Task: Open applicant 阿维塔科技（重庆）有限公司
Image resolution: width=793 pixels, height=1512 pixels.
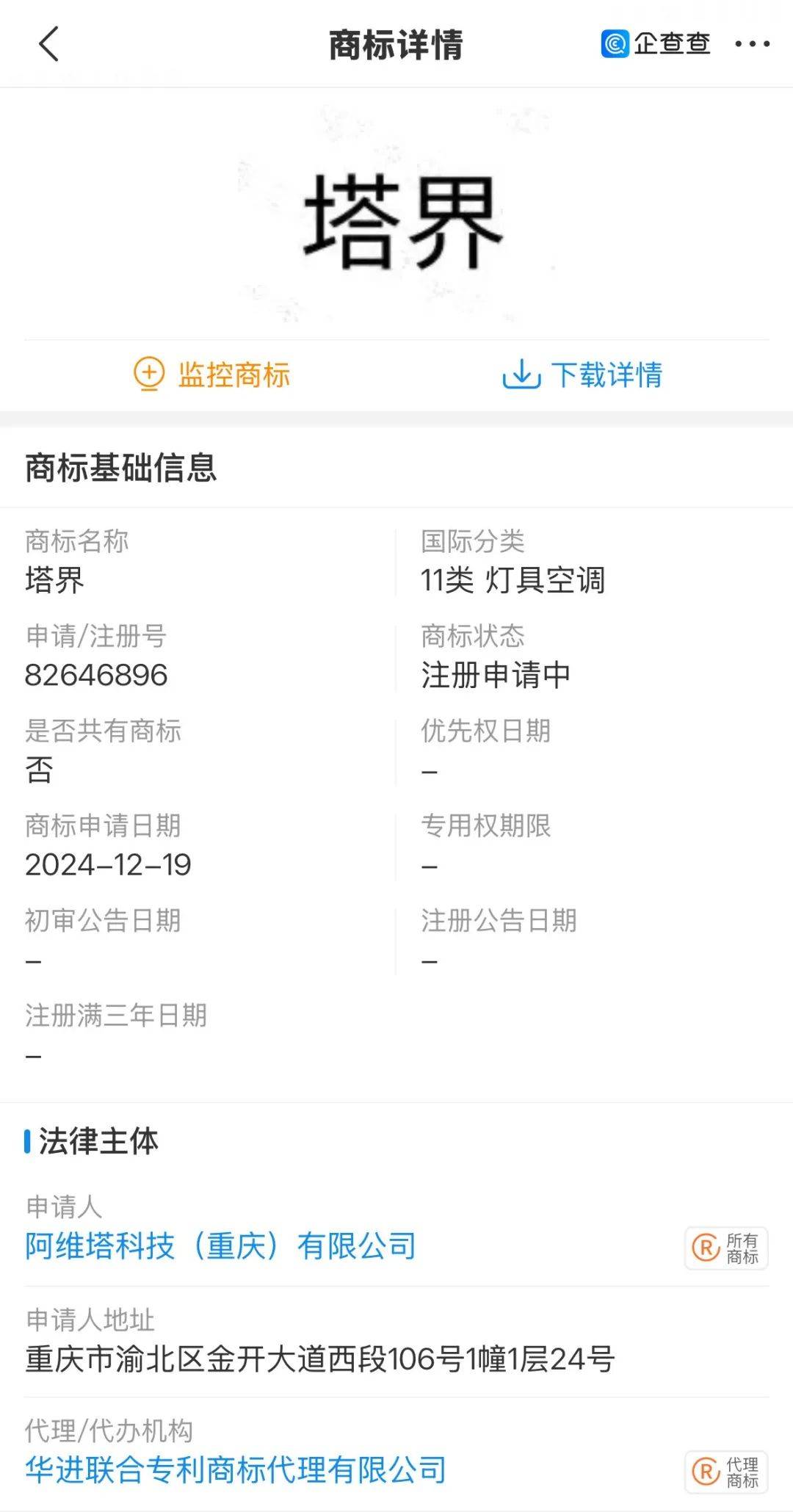Action: point(220,1246)
